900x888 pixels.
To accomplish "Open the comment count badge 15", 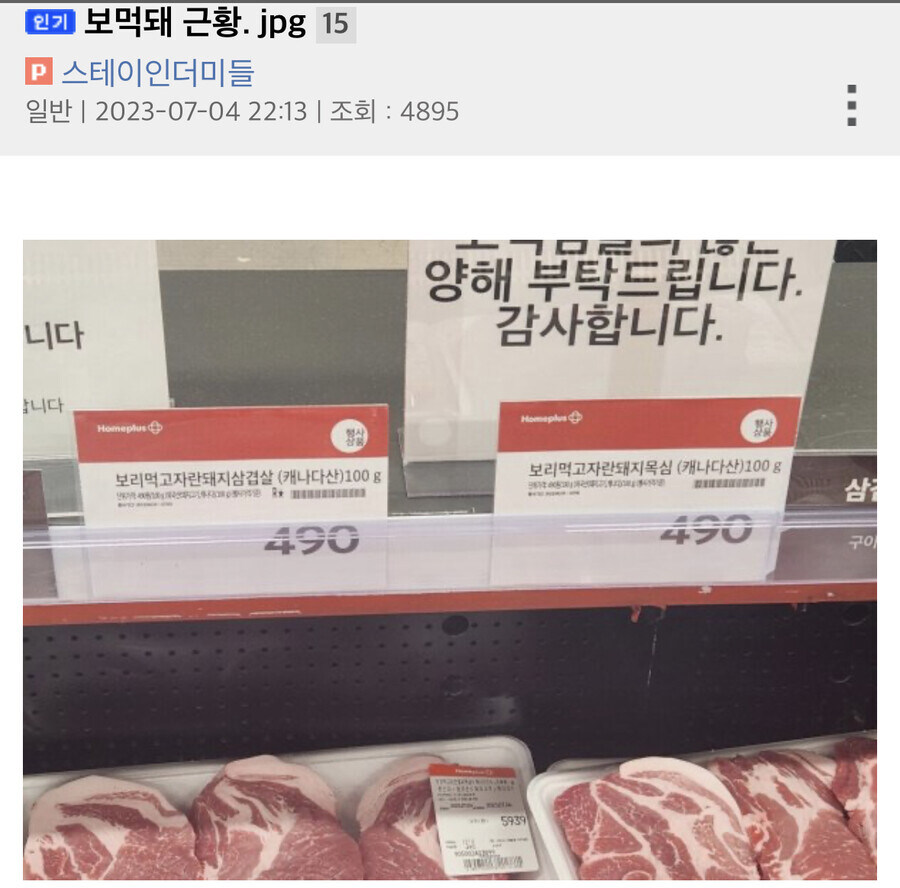I will tap(336, 25).
